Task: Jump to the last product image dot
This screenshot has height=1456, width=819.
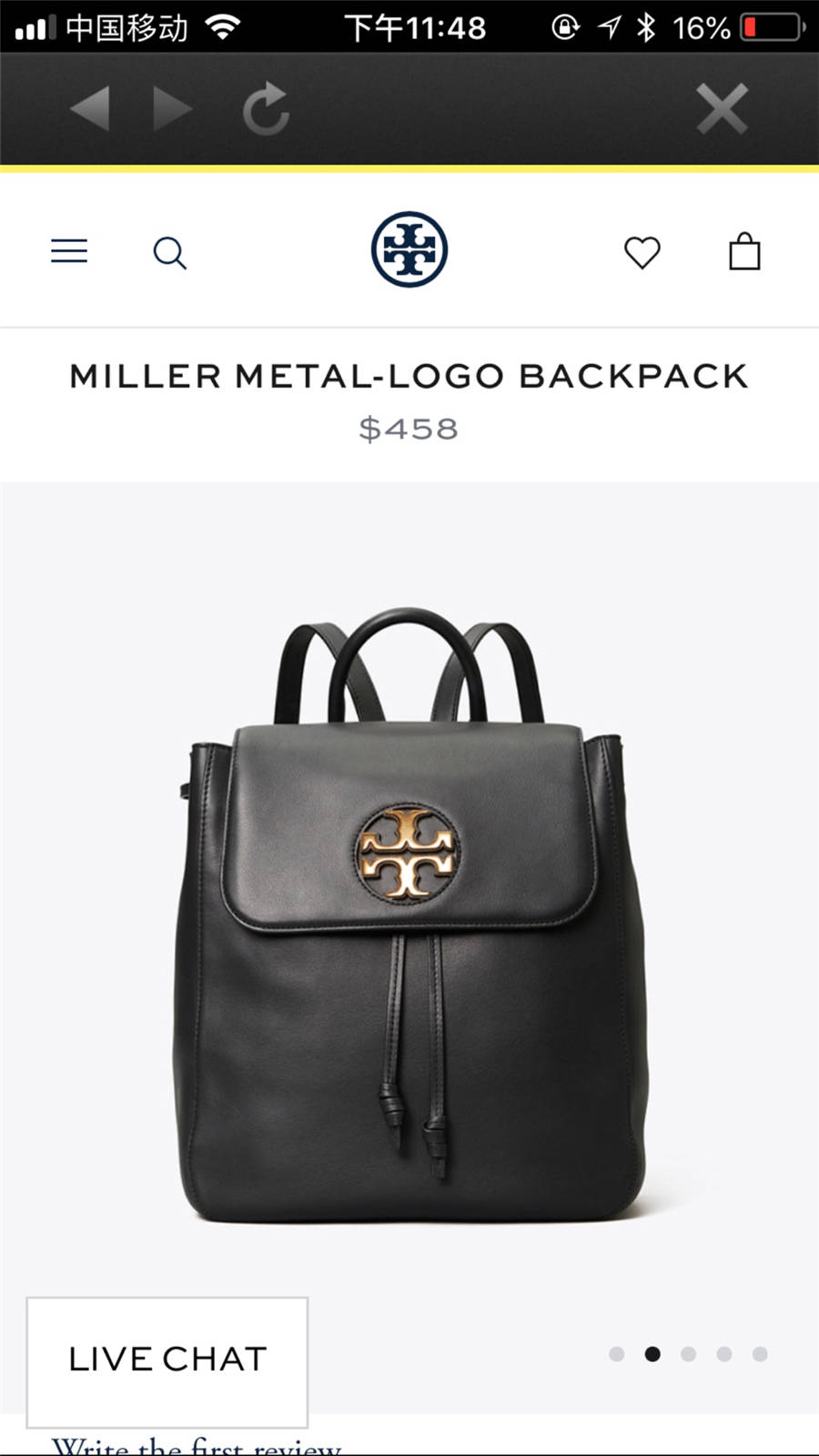Action: (760, 1354)
